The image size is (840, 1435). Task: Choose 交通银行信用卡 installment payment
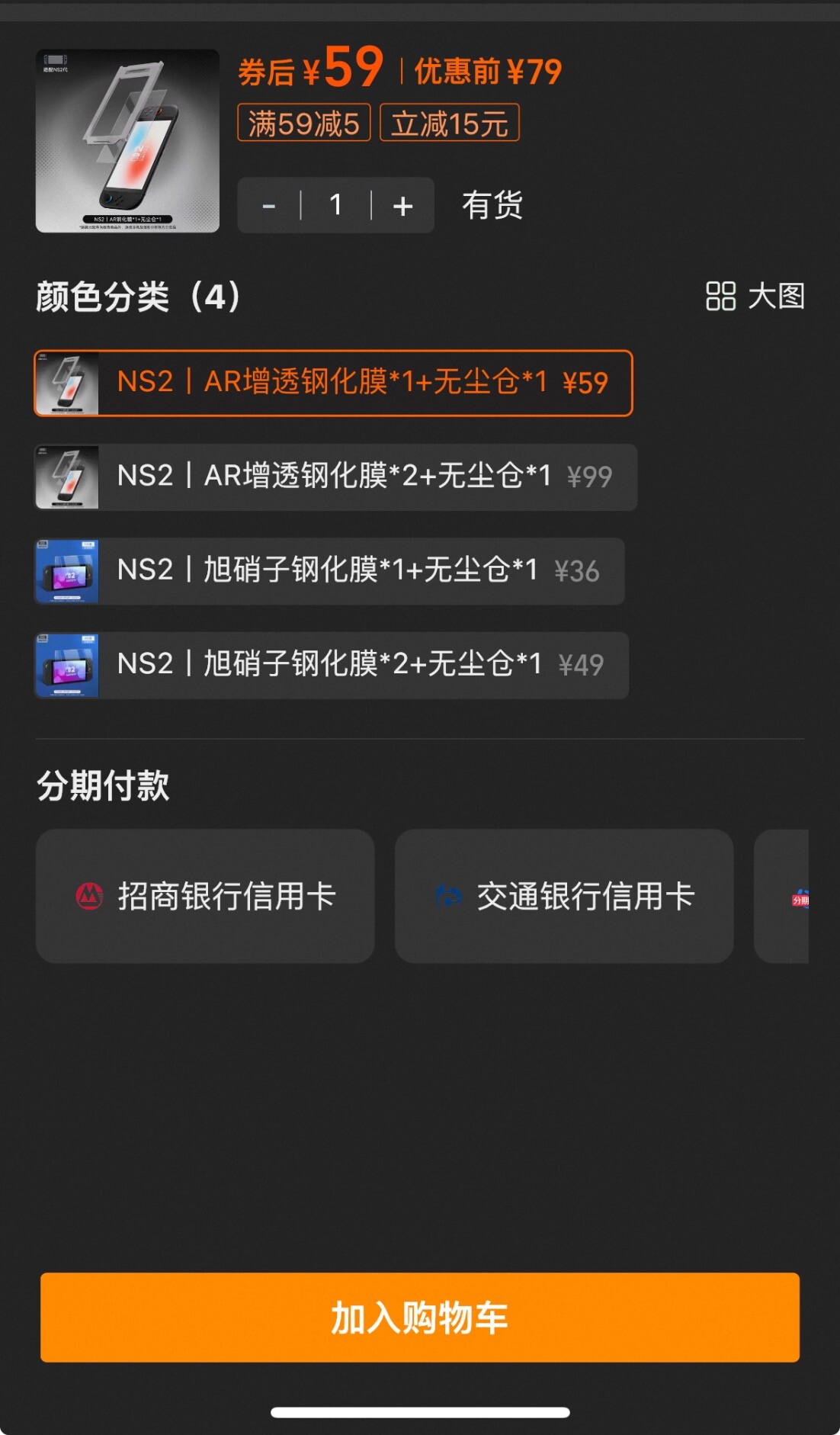pyautogui.click(x=564, y=896)
